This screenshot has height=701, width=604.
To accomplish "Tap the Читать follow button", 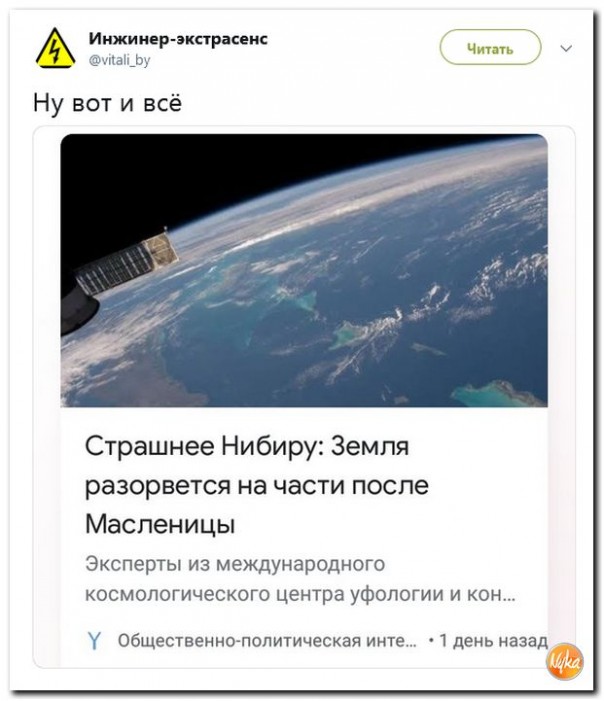I will 490,48.
